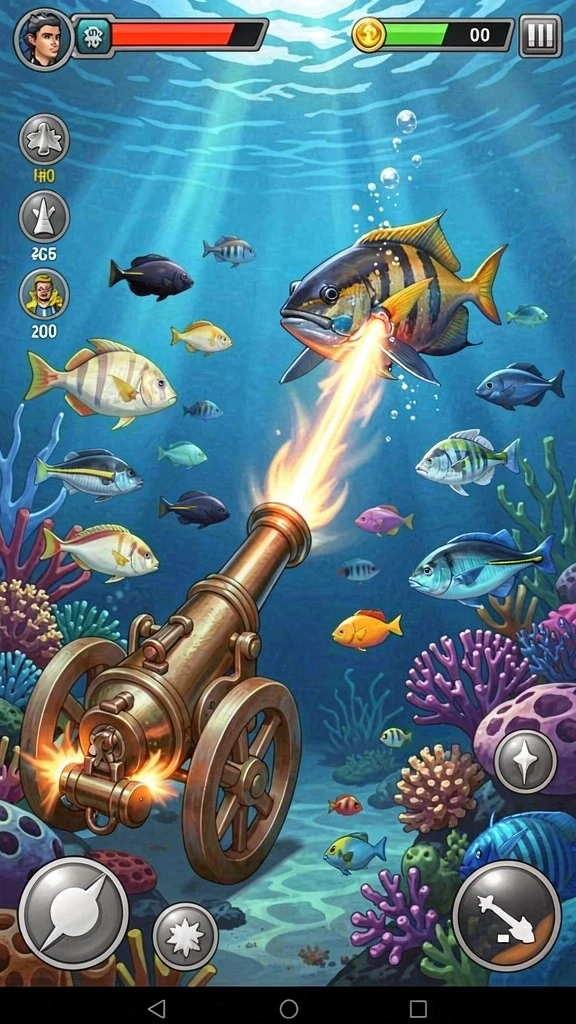Pause the game with the top bar button
This screenshot has height=1024, width=576.
click(x=541, y=36)
